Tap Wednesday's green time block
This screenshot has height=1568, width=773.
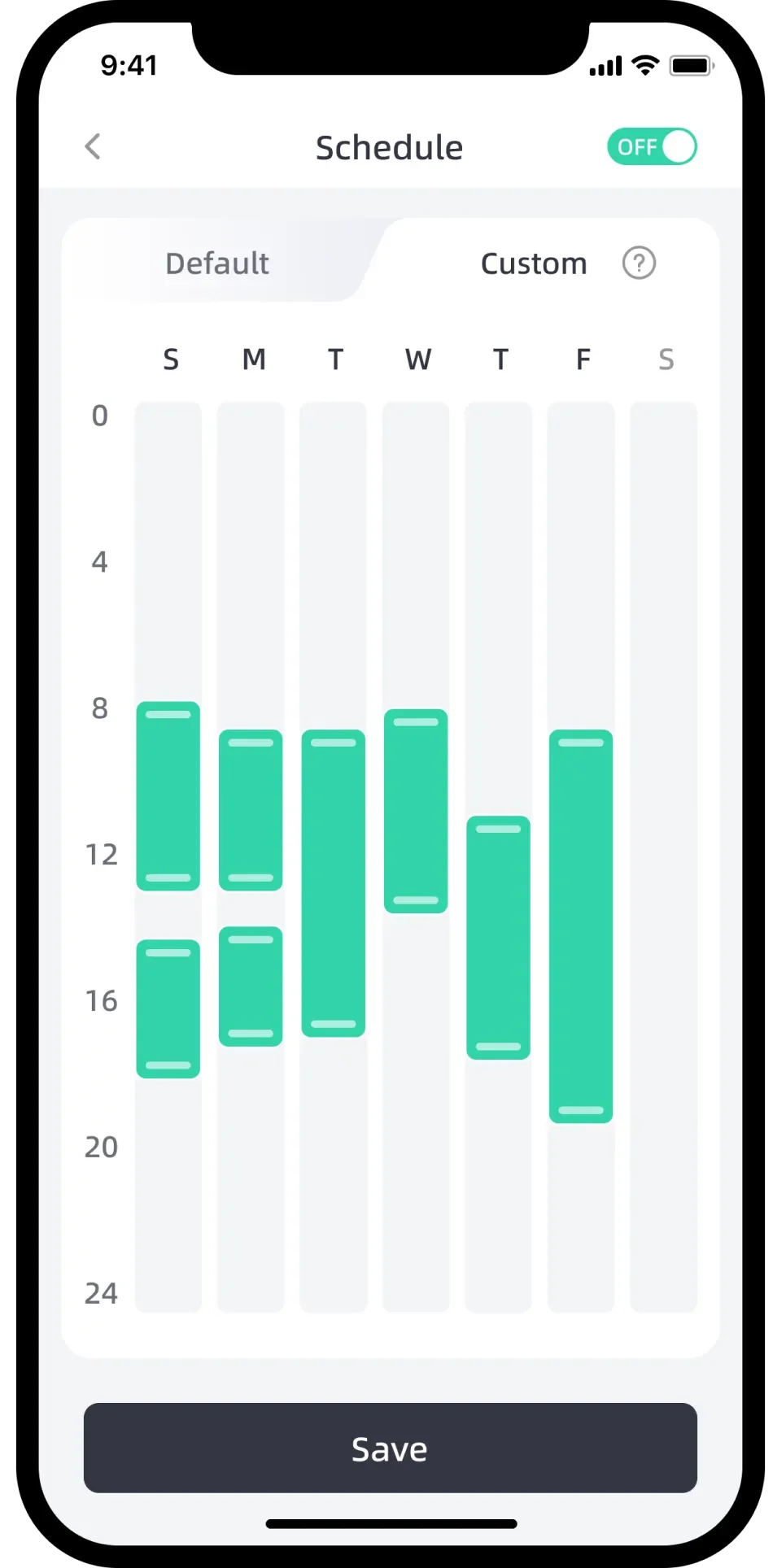click(x=416, y=811)
